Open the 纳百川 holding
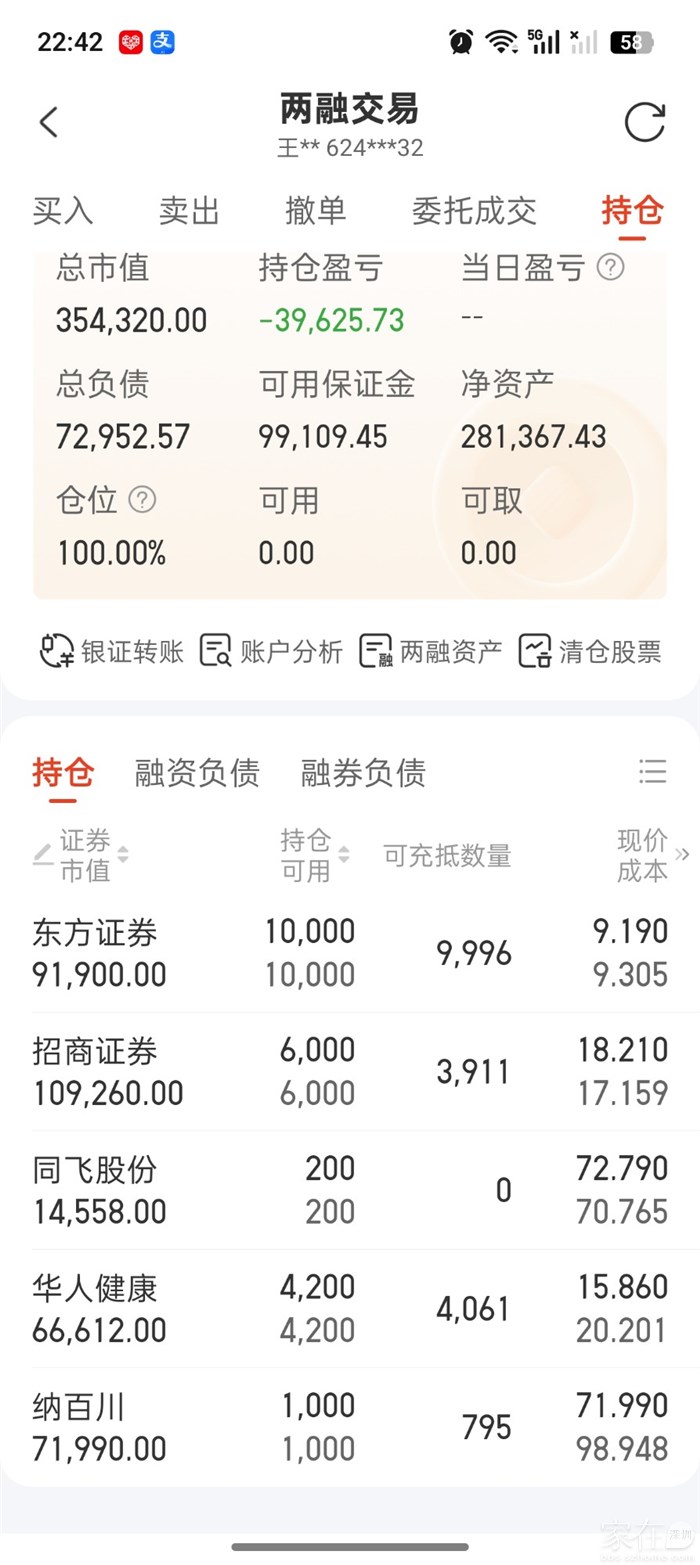Screen dimensions: 700x1565 click(350, 1427)
